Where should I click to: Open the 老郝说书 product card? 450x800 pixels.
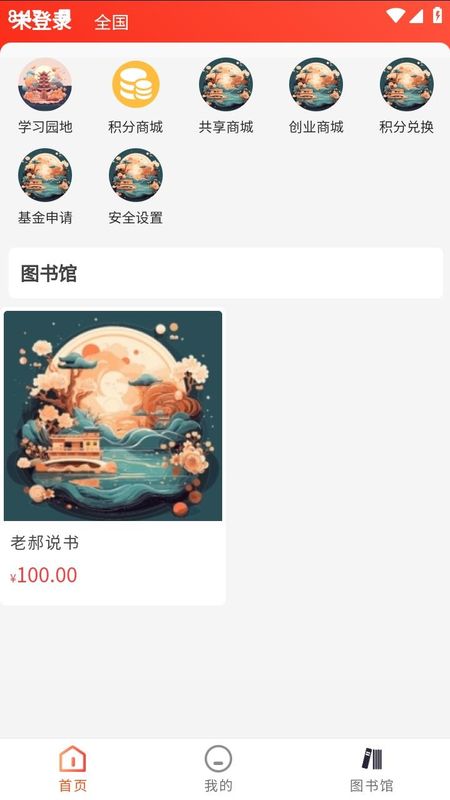113,458
